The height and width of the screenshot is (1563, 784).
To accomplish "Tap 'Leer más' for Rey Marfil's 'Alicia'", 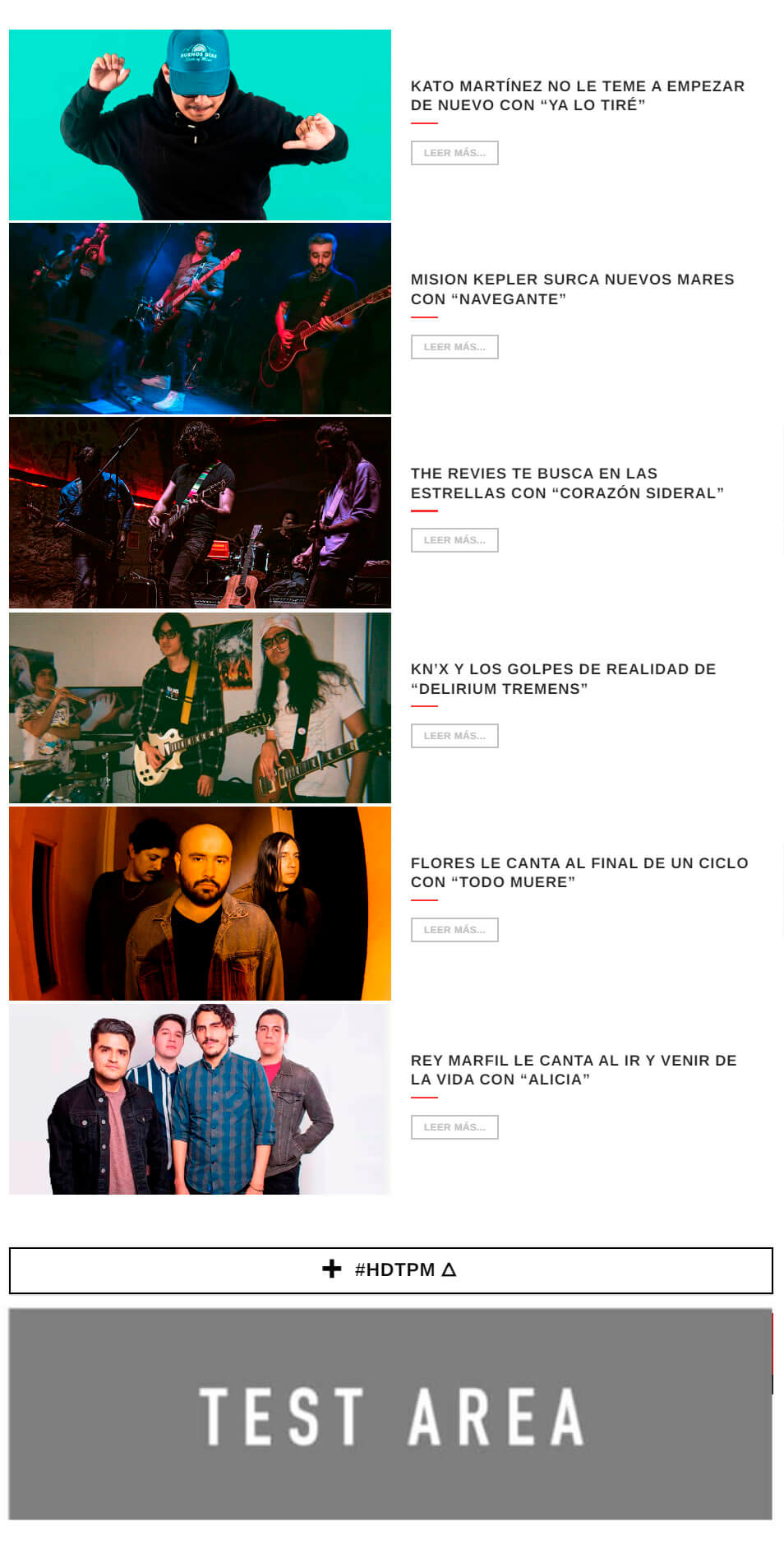I will (x=454, y=1127).
